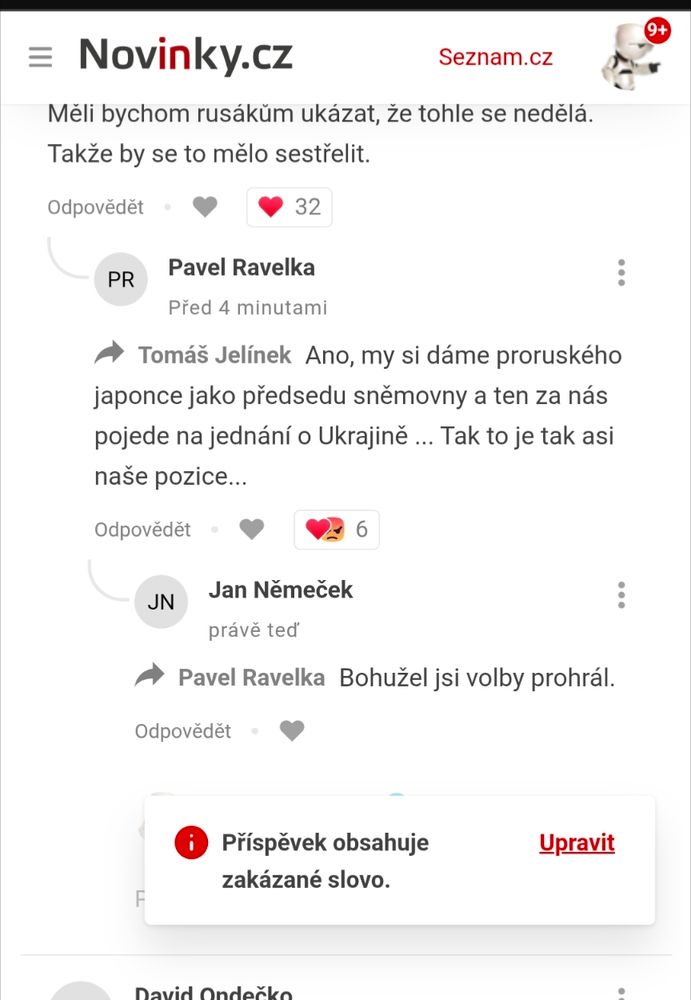
Task: Open options menu for David Ondečko's comment
Action: click(621, 992)
